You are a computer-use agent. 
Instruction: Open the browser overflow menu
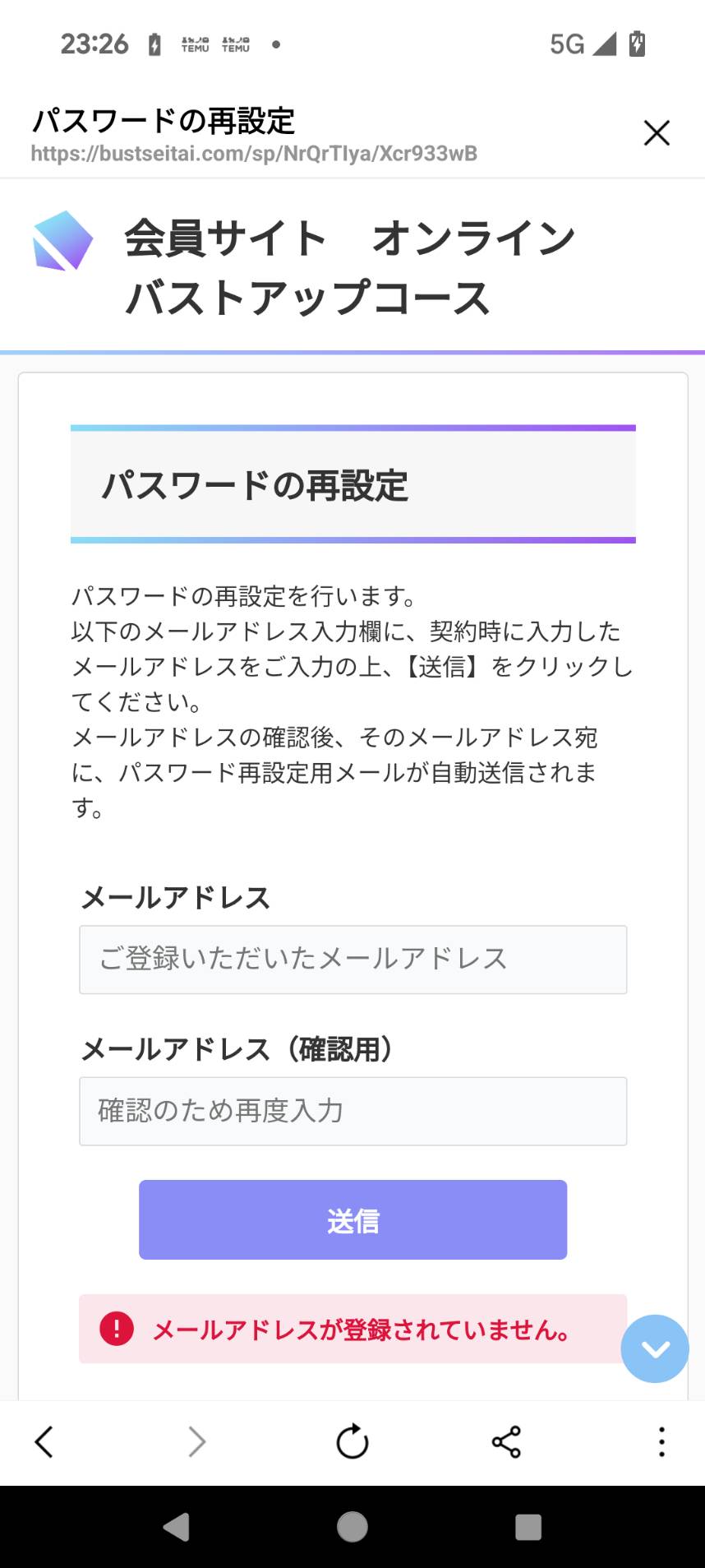661,1441
